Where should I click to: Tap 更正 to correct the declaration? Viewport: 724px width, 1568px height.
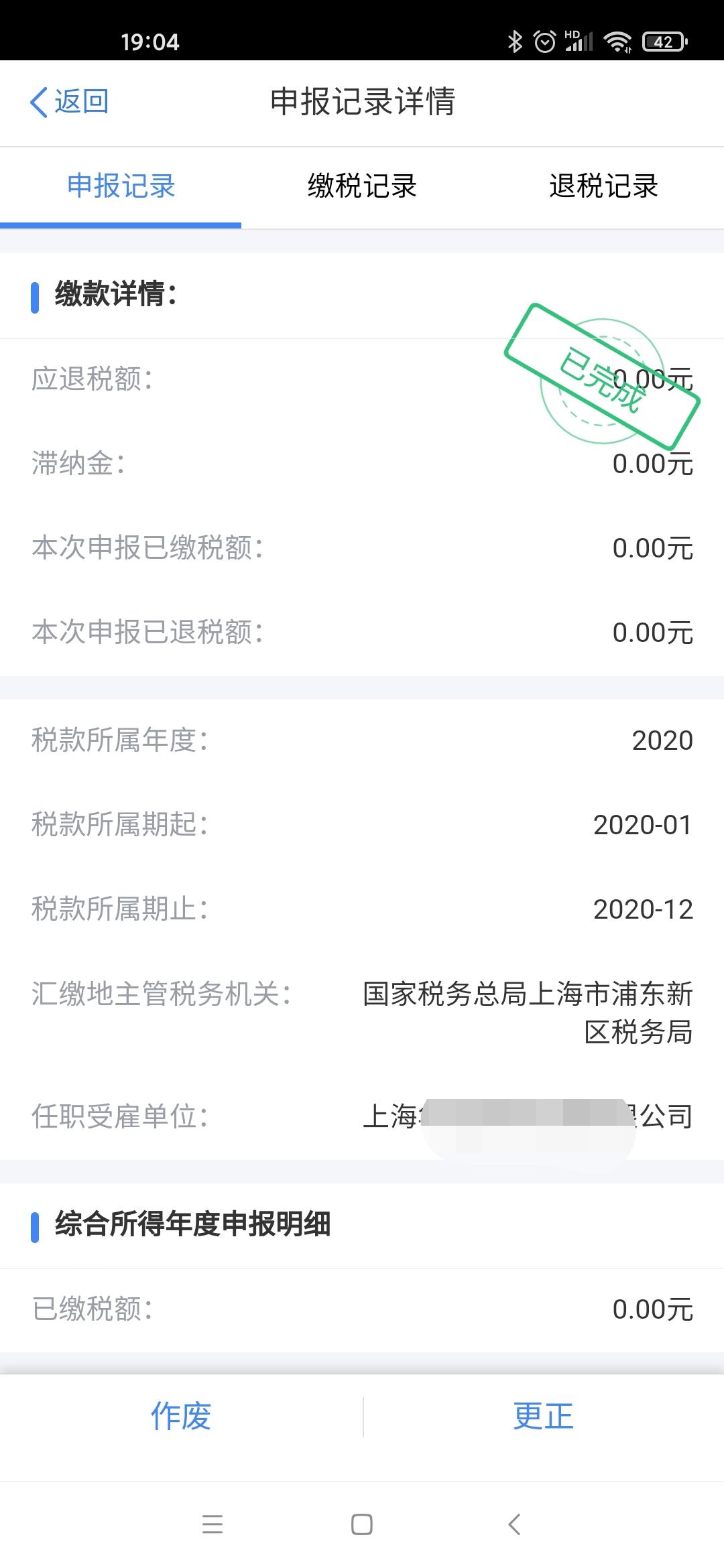coord(544,1417)
